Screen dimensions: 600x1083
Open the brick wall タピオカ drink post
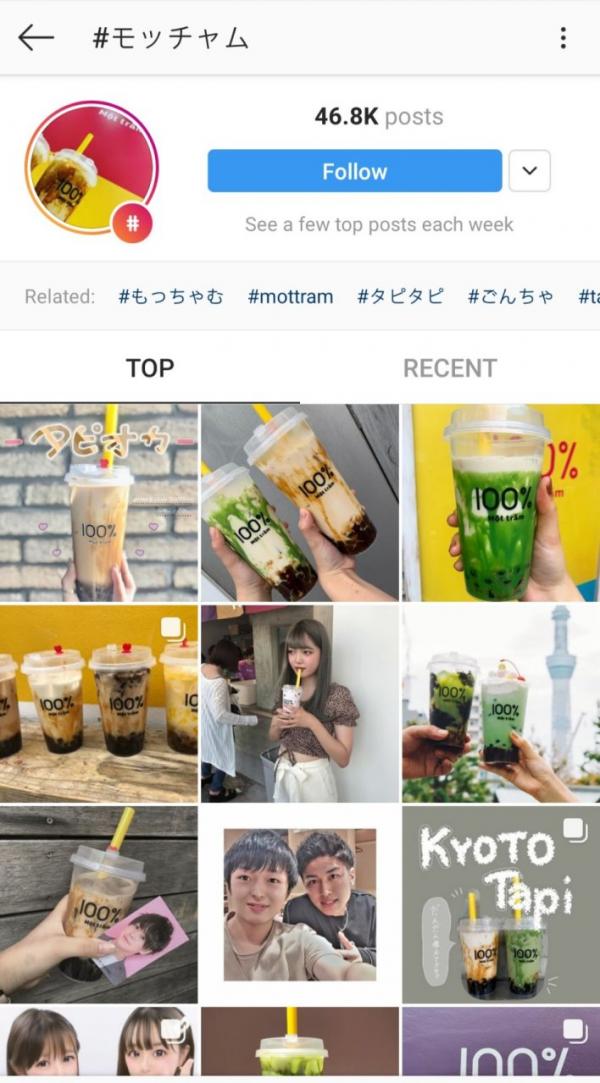[x=99, y=502]
